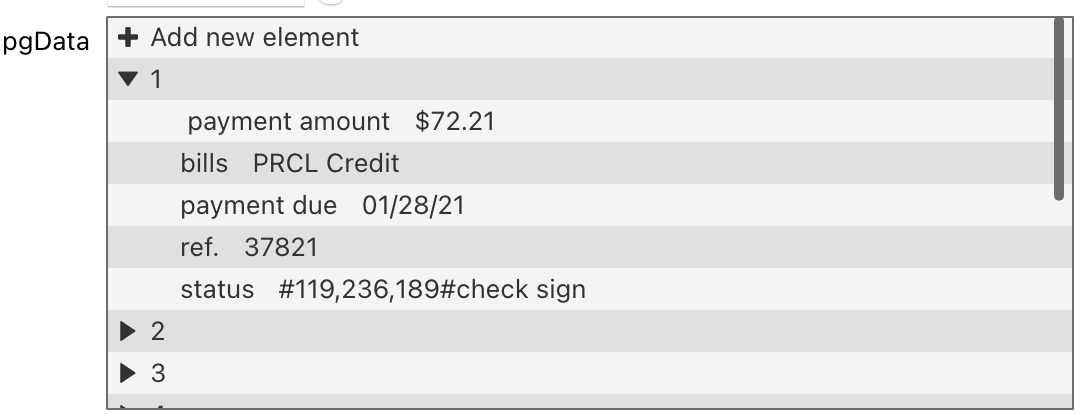The image size is (1082, 420).
Task: Collapse element 1 in the tree
Action: (x=126, y=81)
